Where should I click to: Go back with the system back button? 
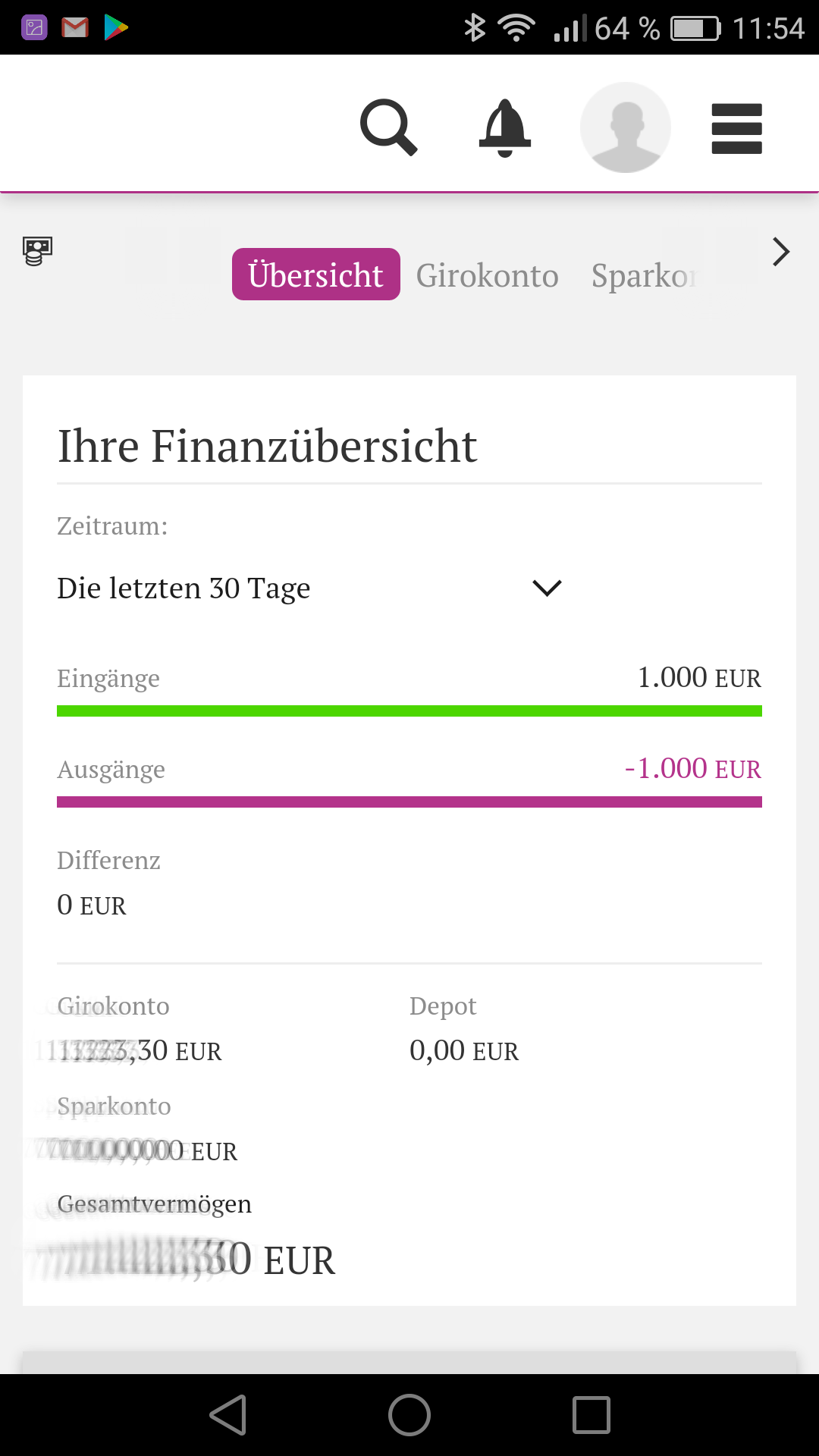(x=228, y=1415)
